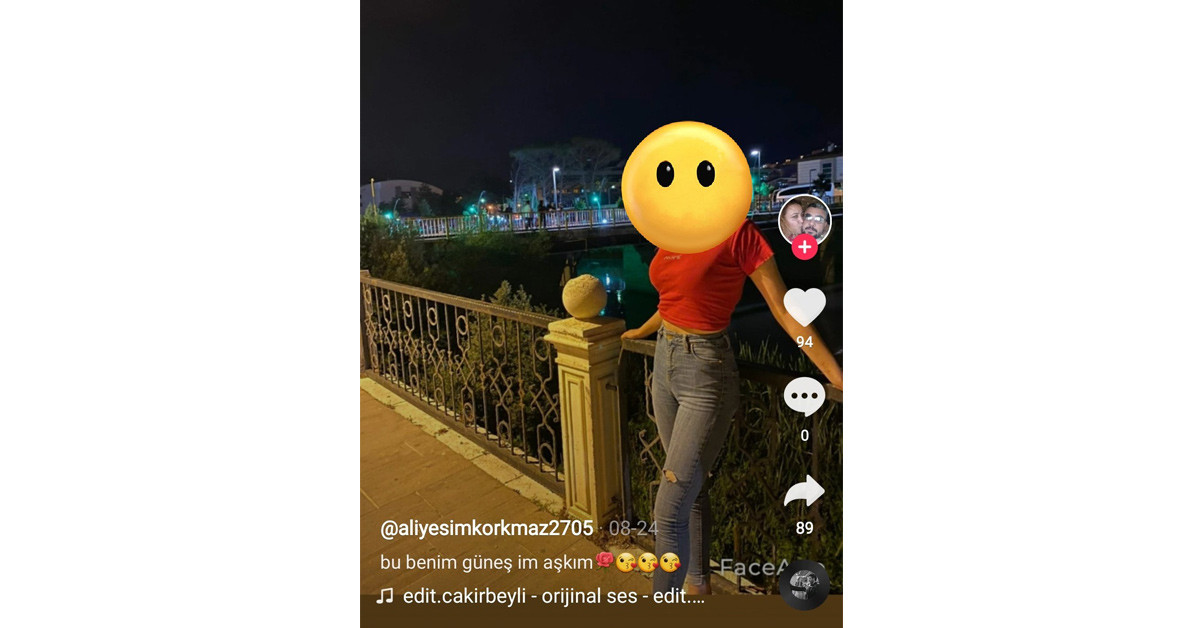Open the comments bubble

pyautogui.click(x=804, y=398)
